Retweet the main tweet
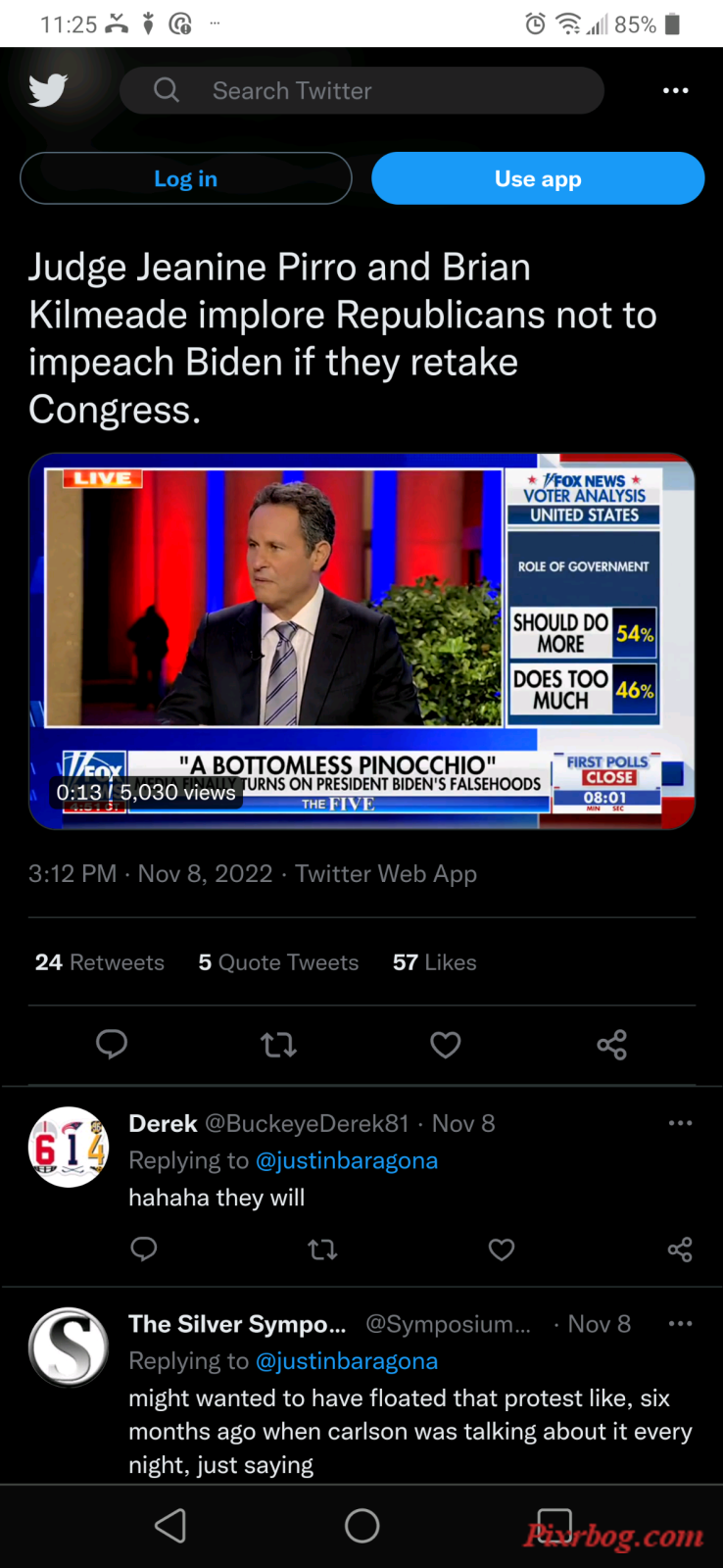Image resolution: width=723 pixels, height=1568 pixels. click(279, 1045)
